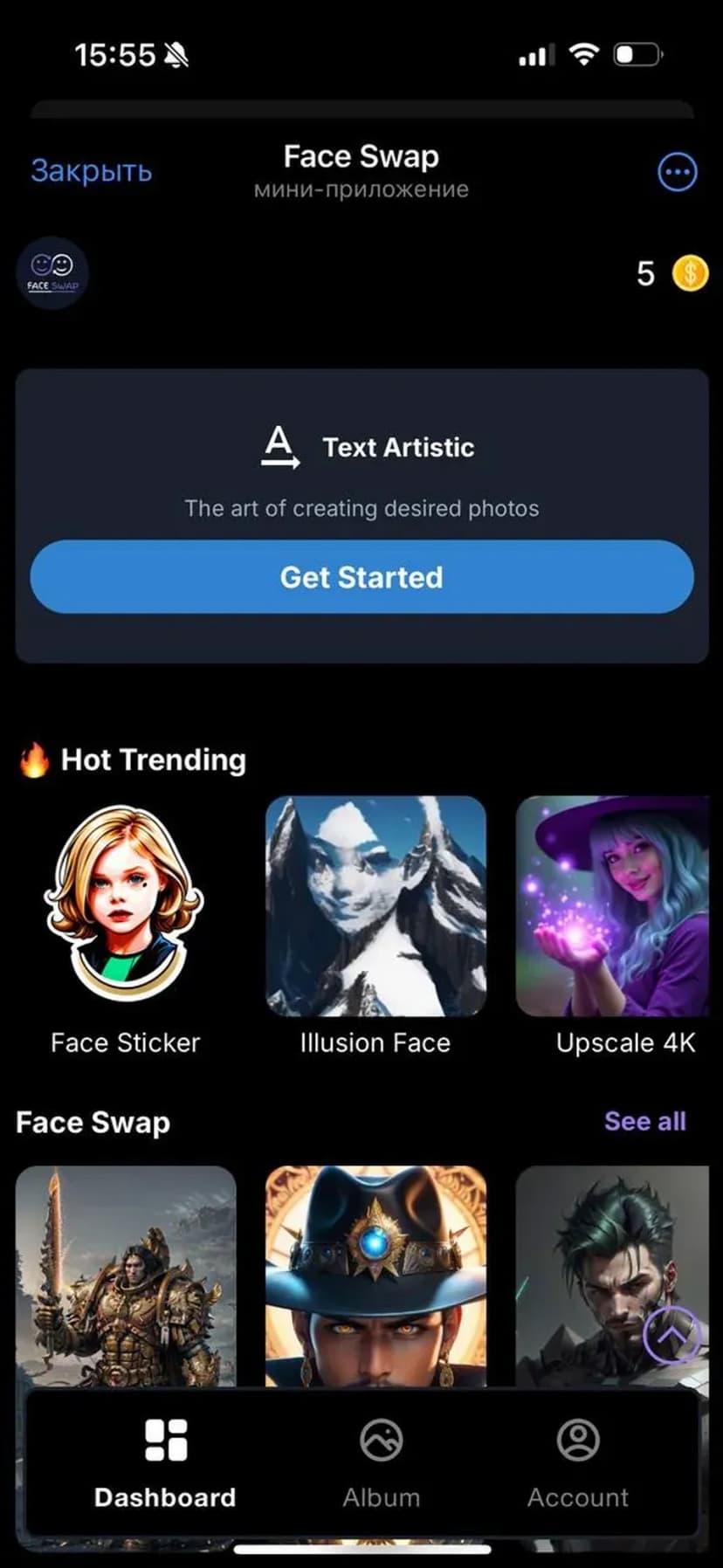See all Face Swap templates
The height and width of the screenshot is (1568, 723).
point(644,1121)
